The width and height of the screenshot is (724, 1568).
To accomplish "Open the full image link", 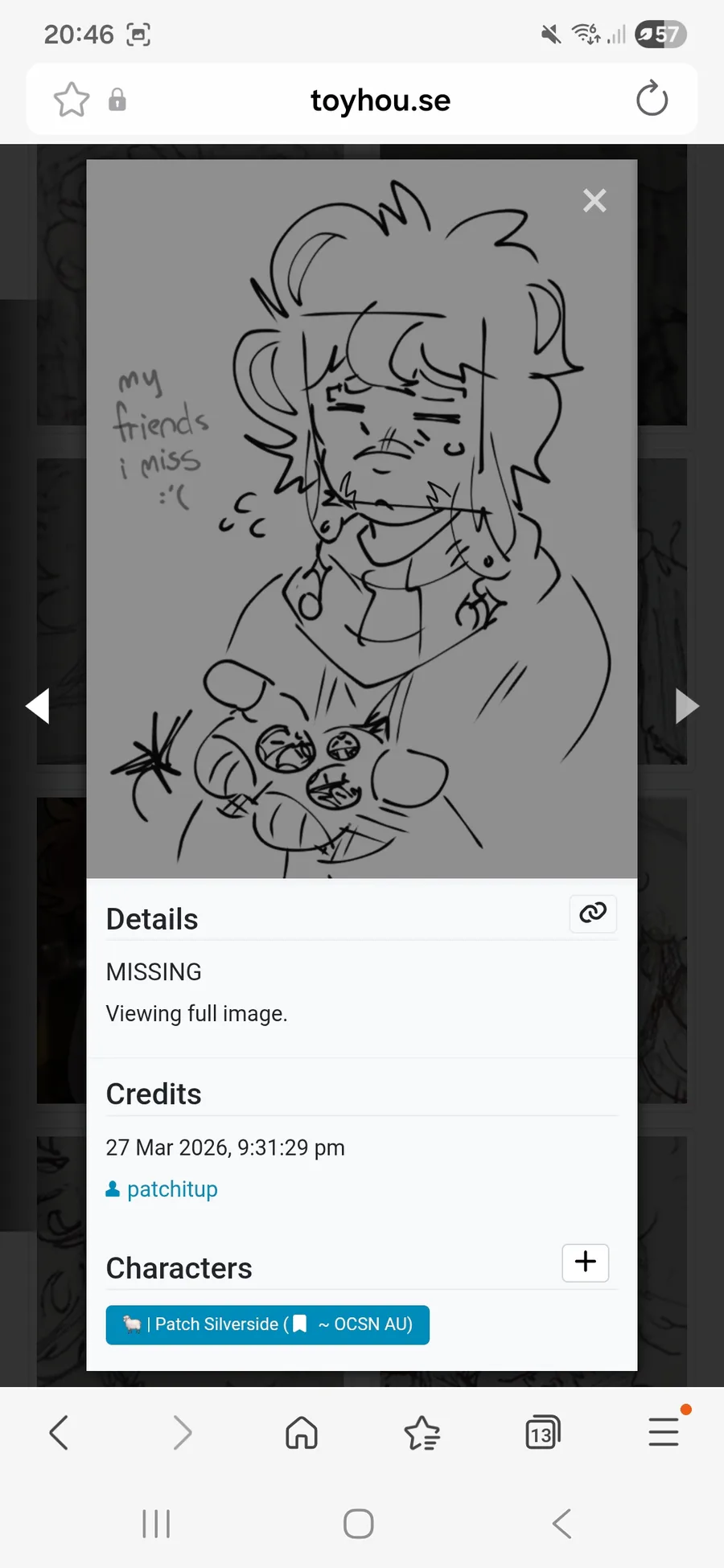I will (x=196, y=1013).
